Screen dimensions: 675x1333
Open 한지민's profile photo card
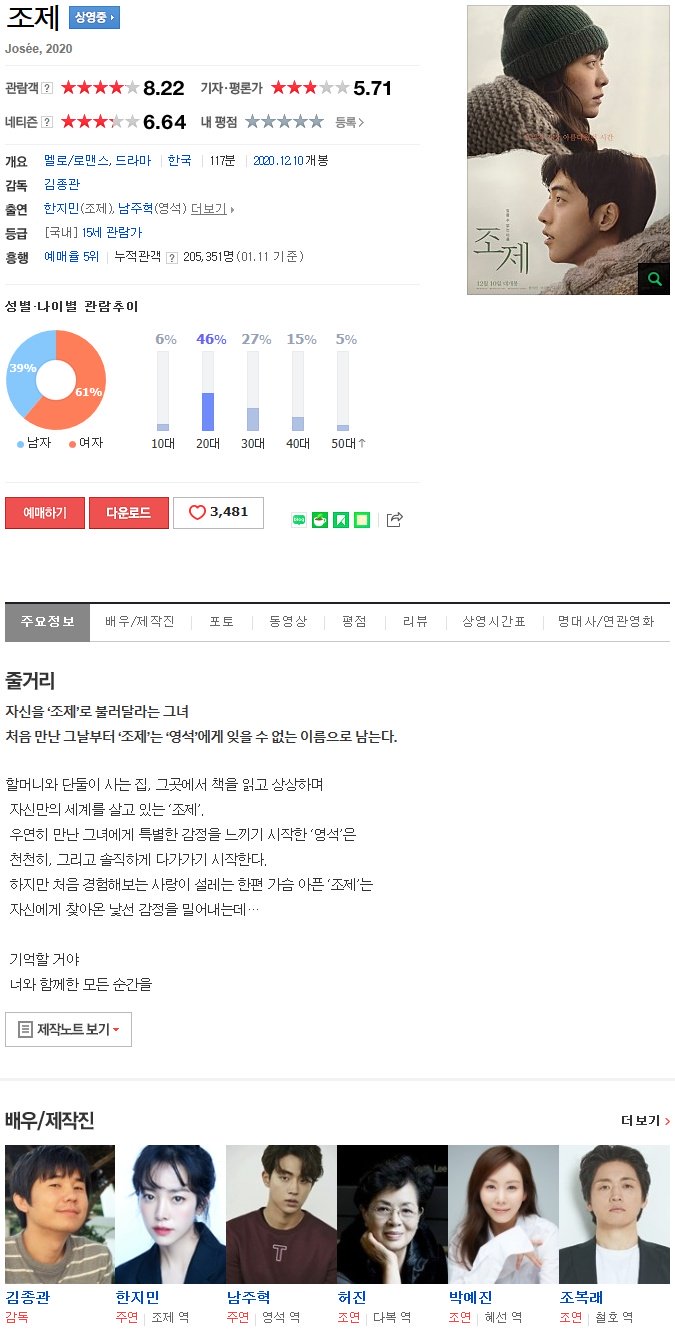point(171,1214)
